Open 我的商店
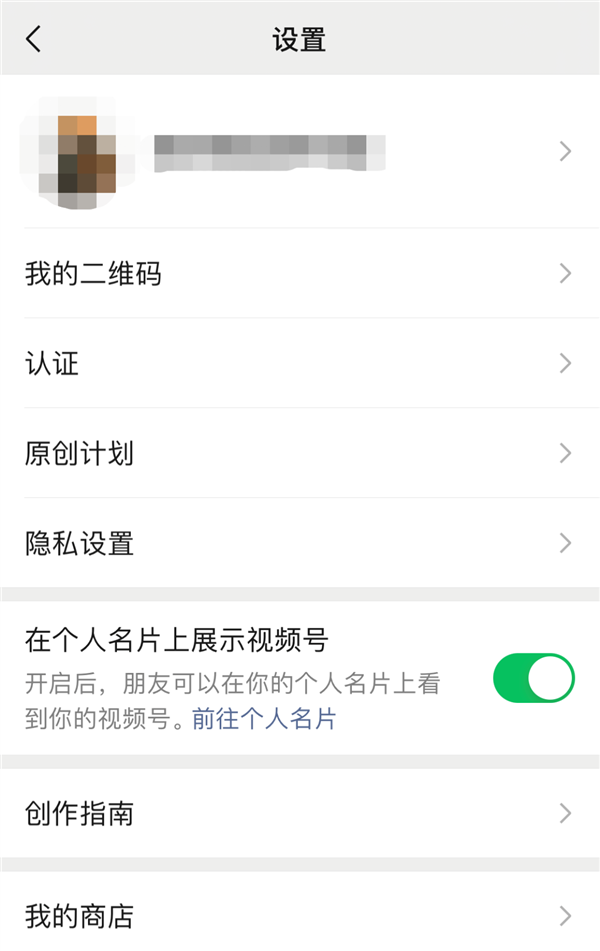Viewport: 600px width, 951px height. coord(300,915)
